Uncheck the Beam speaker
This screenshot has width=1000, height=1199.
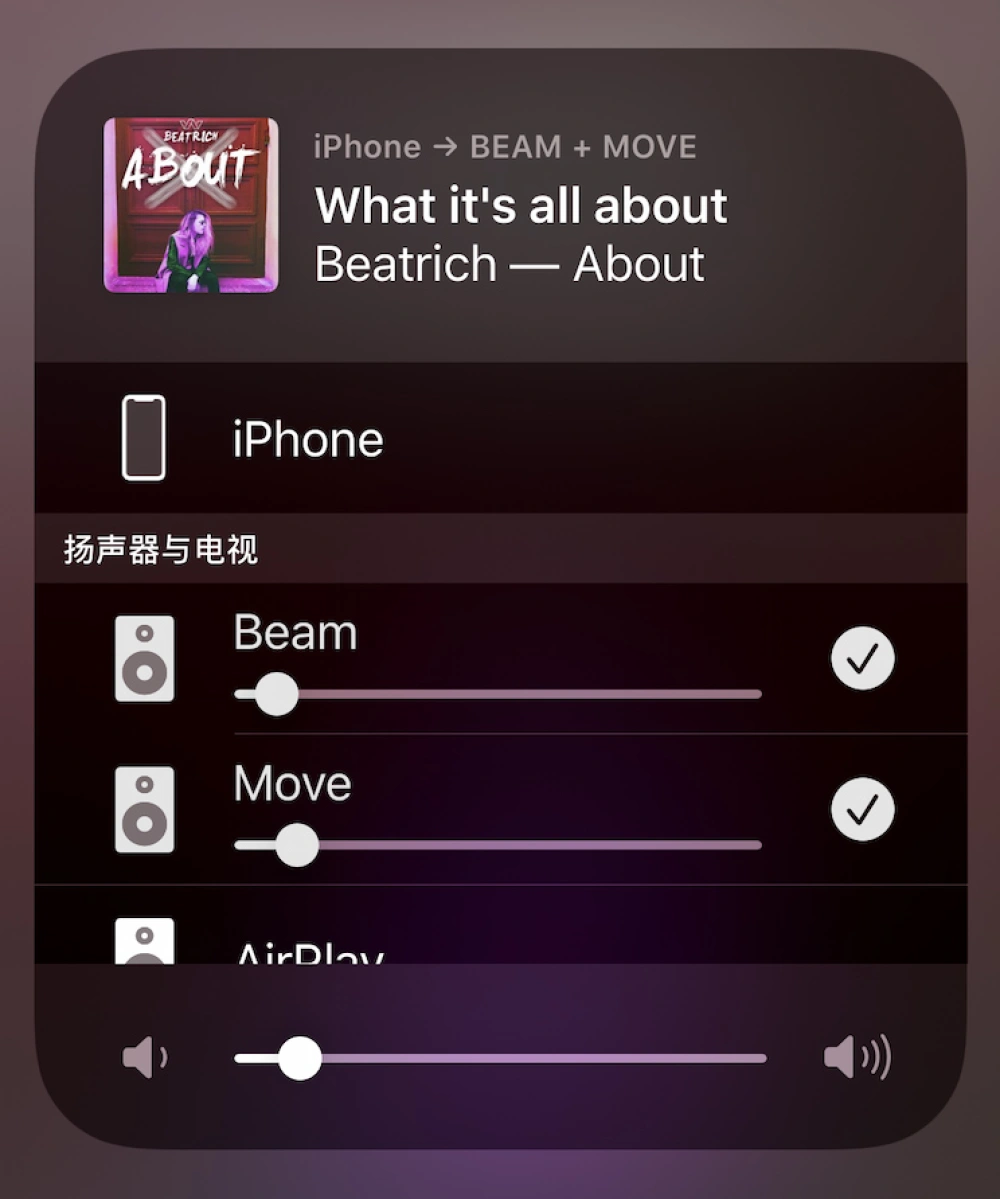pos(862,658)
